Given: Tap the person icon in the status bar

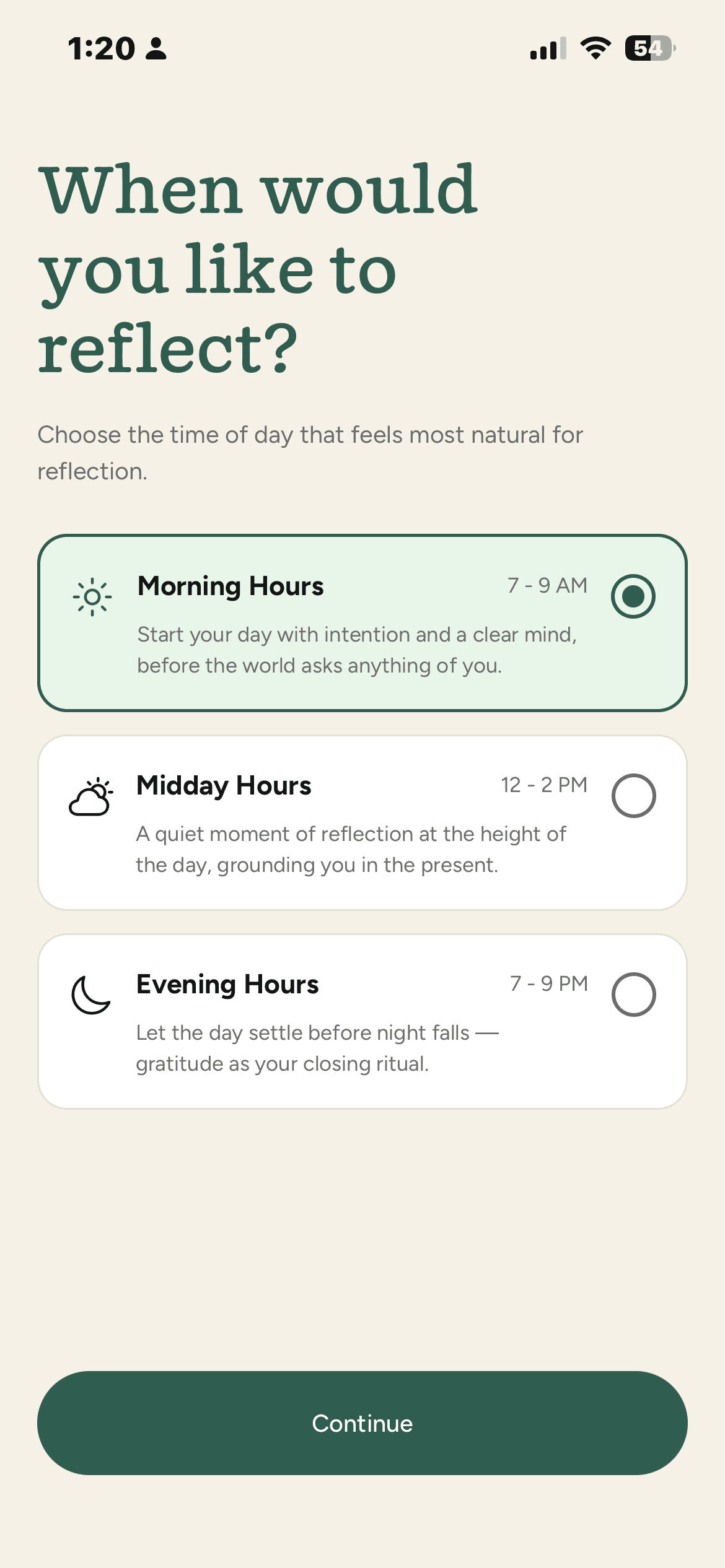Looking at the screenshot, I should point(155,48).
